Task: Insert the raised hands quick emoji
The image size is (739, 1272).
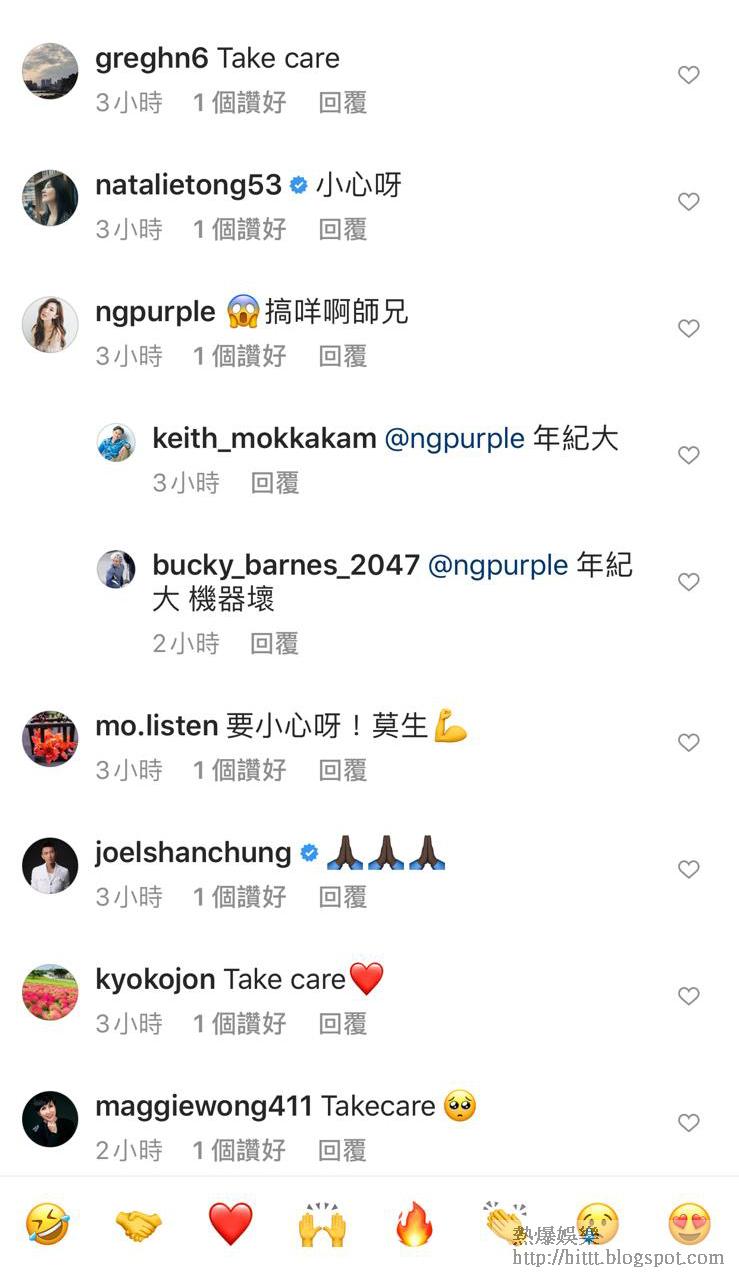Action: (x=322, y=1224)
